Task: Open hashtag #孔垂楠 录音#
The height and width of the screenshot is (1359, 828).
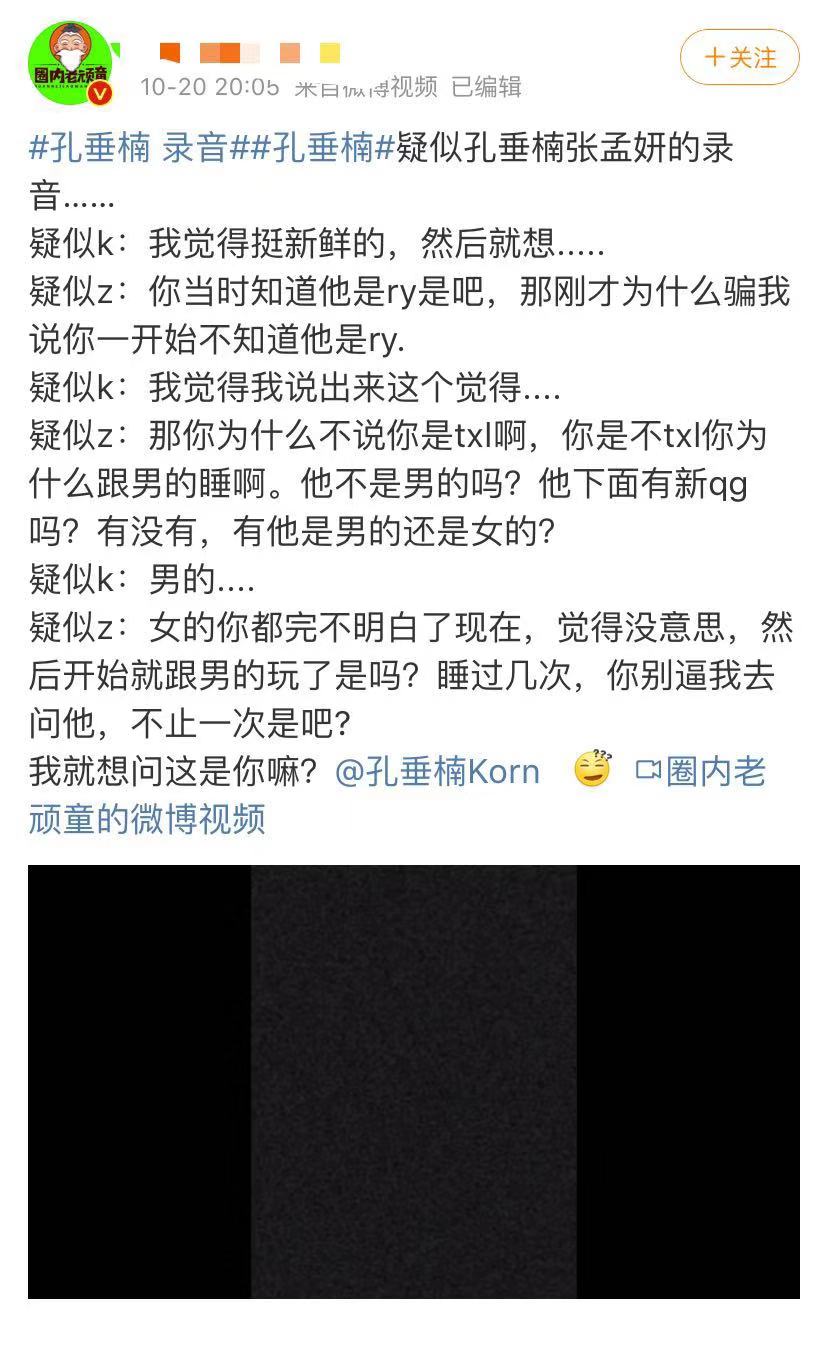Action: pyautogui.click(x=129, y=148)
